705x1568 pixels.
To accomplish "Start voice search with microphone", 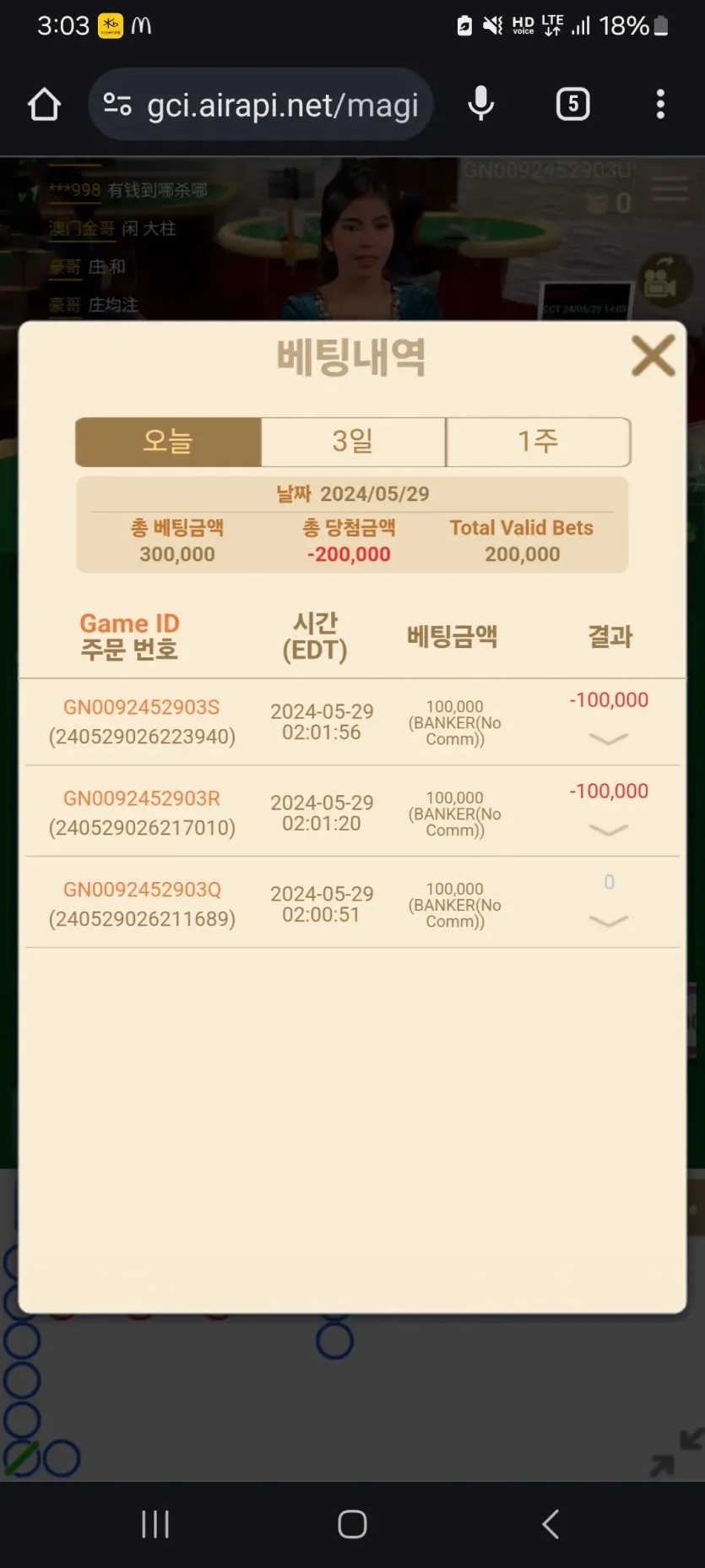I will pyautogui.click(x=481, y=105).
